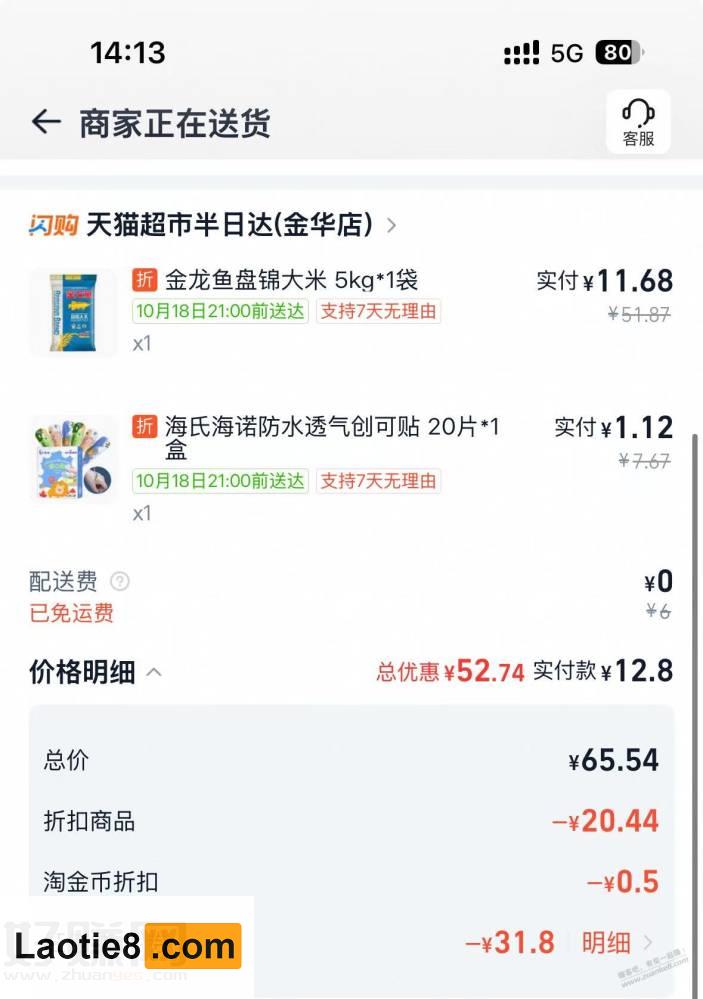The height and width of the screenshot is (999, 703).
Task: Go back from the delivery status page
Action: tap(46, 122)
